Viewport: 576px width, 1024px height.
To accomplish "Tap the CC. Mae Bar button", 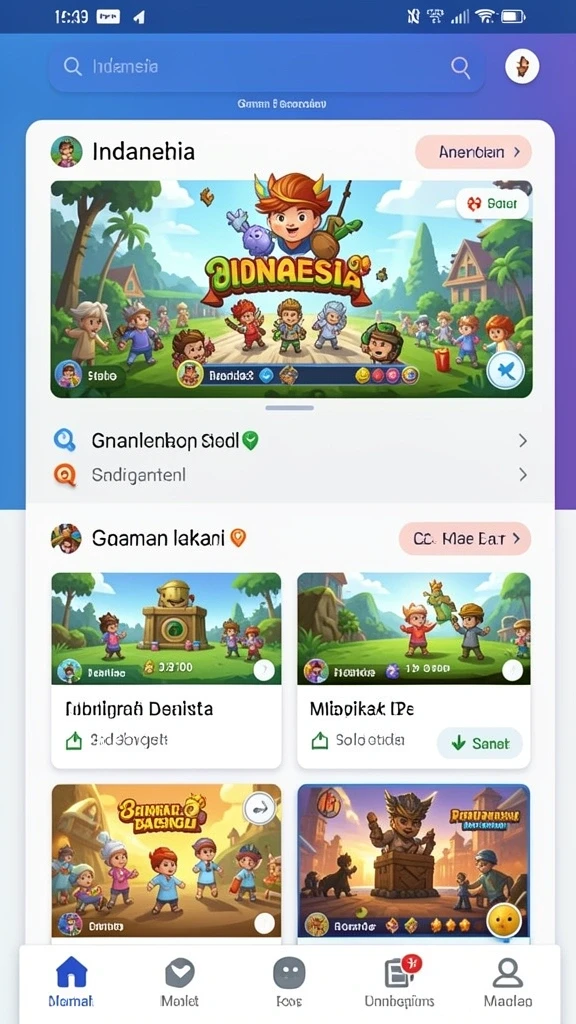I will click(465, 539).
